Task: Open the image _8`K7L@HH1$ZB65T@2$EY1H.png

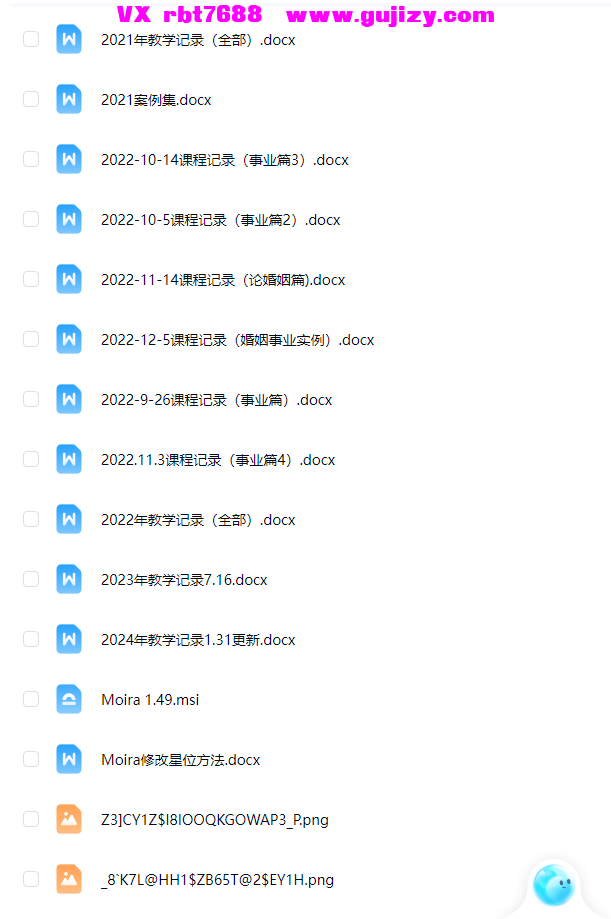Action: tap(217, 880)
